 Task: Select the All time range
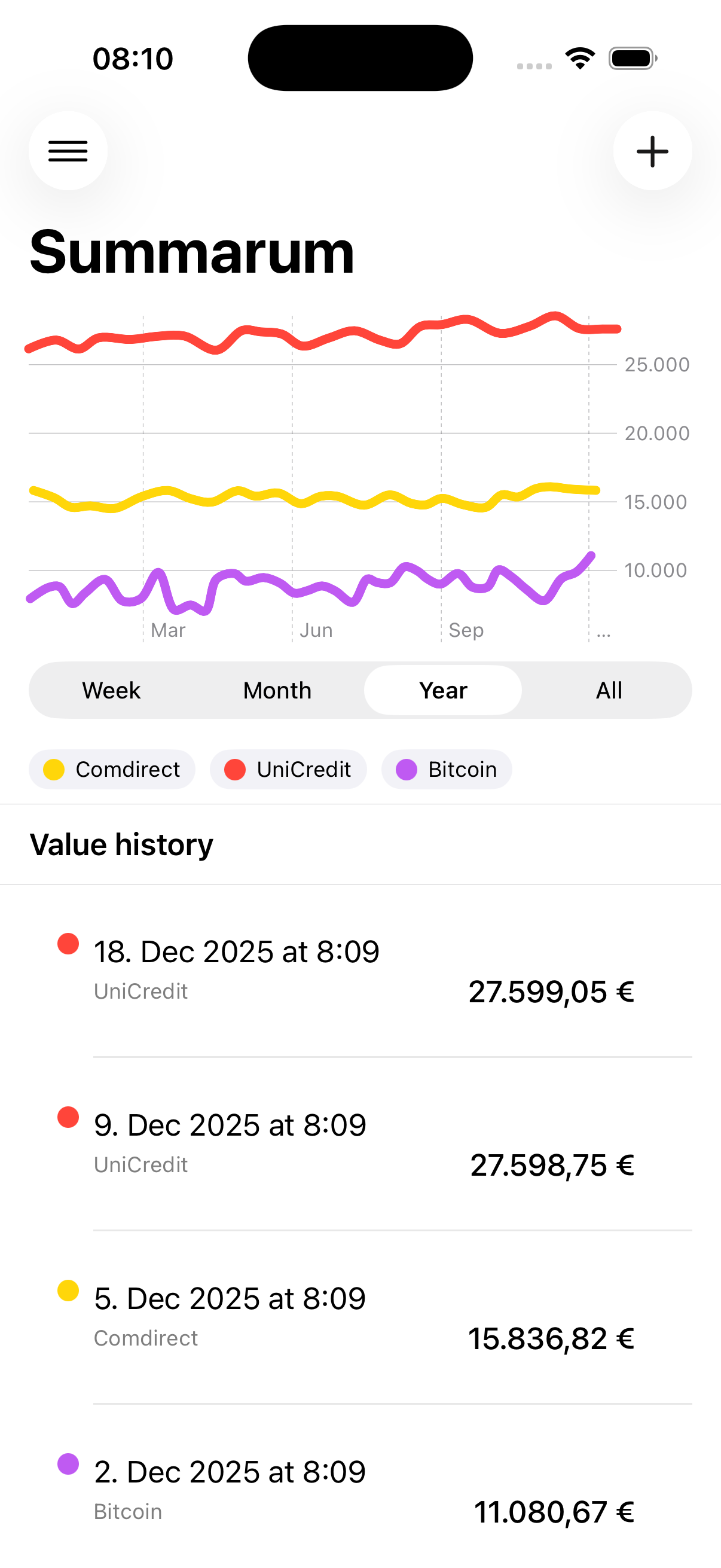pyautogui.click(x=609, y=690)
